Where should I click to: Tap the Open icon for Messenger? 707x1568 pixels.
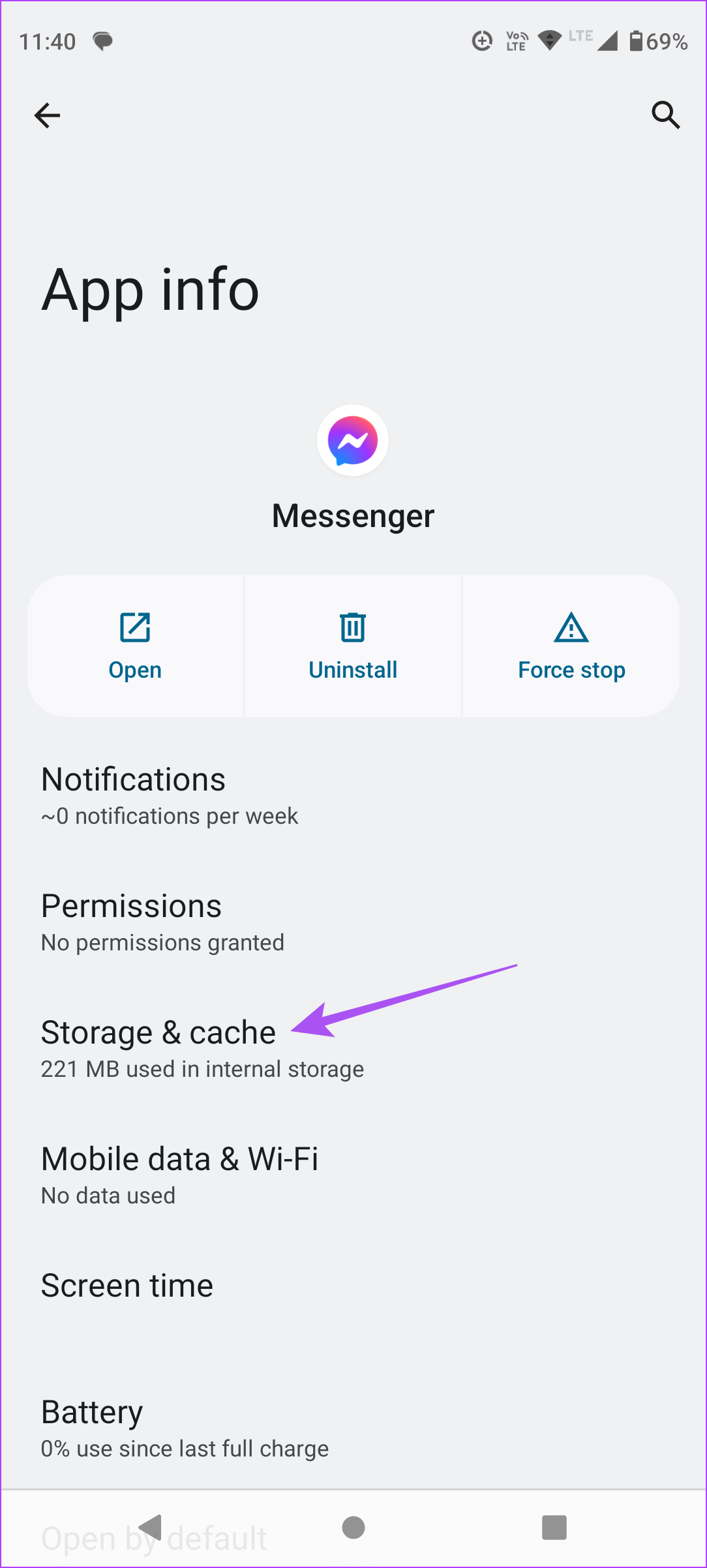pyautogui.click(x=135, y=627)
